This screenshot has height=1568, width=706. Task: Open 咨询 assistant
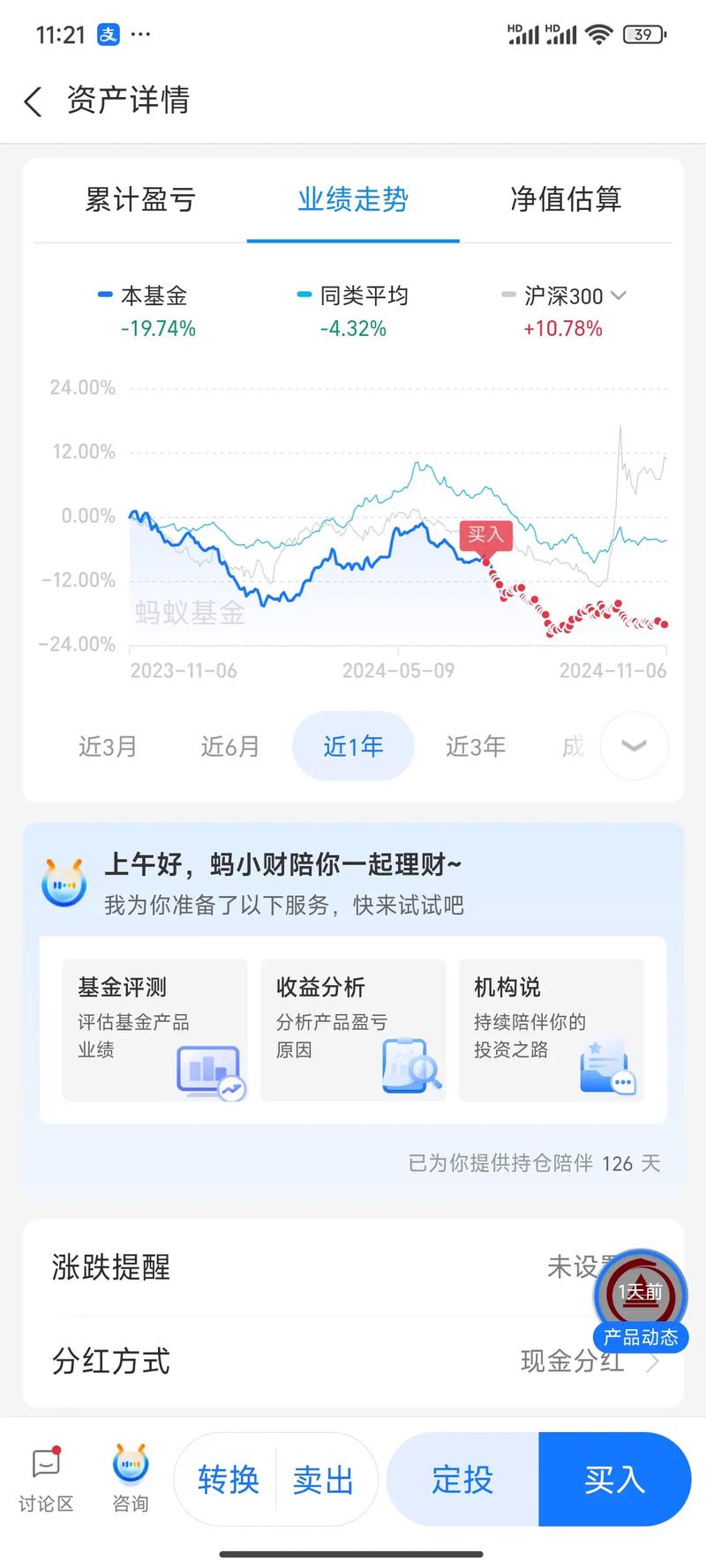click(x=131, y=1478)
